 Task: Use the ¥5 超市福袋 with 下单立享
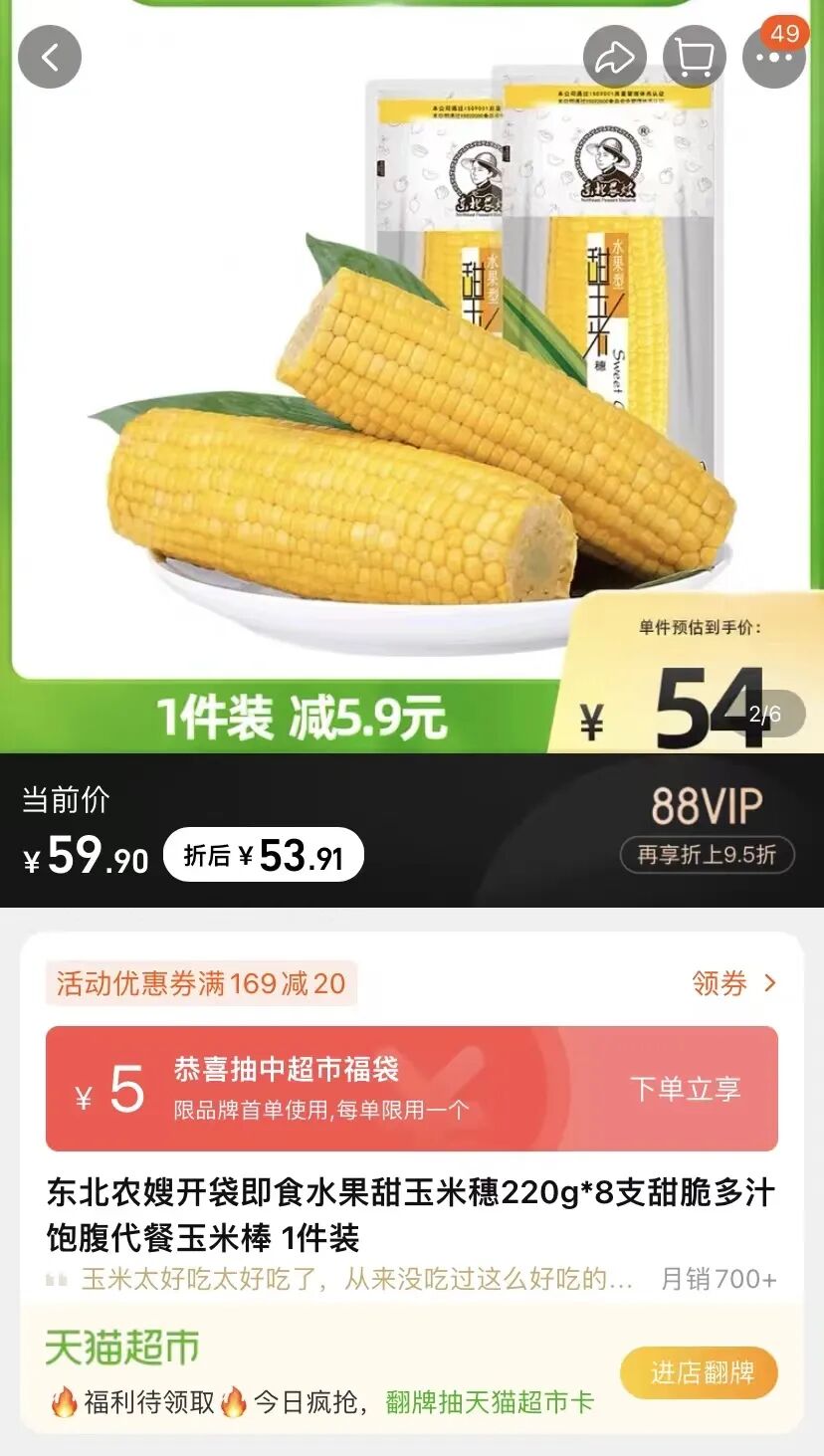(x=685, y=1089)
